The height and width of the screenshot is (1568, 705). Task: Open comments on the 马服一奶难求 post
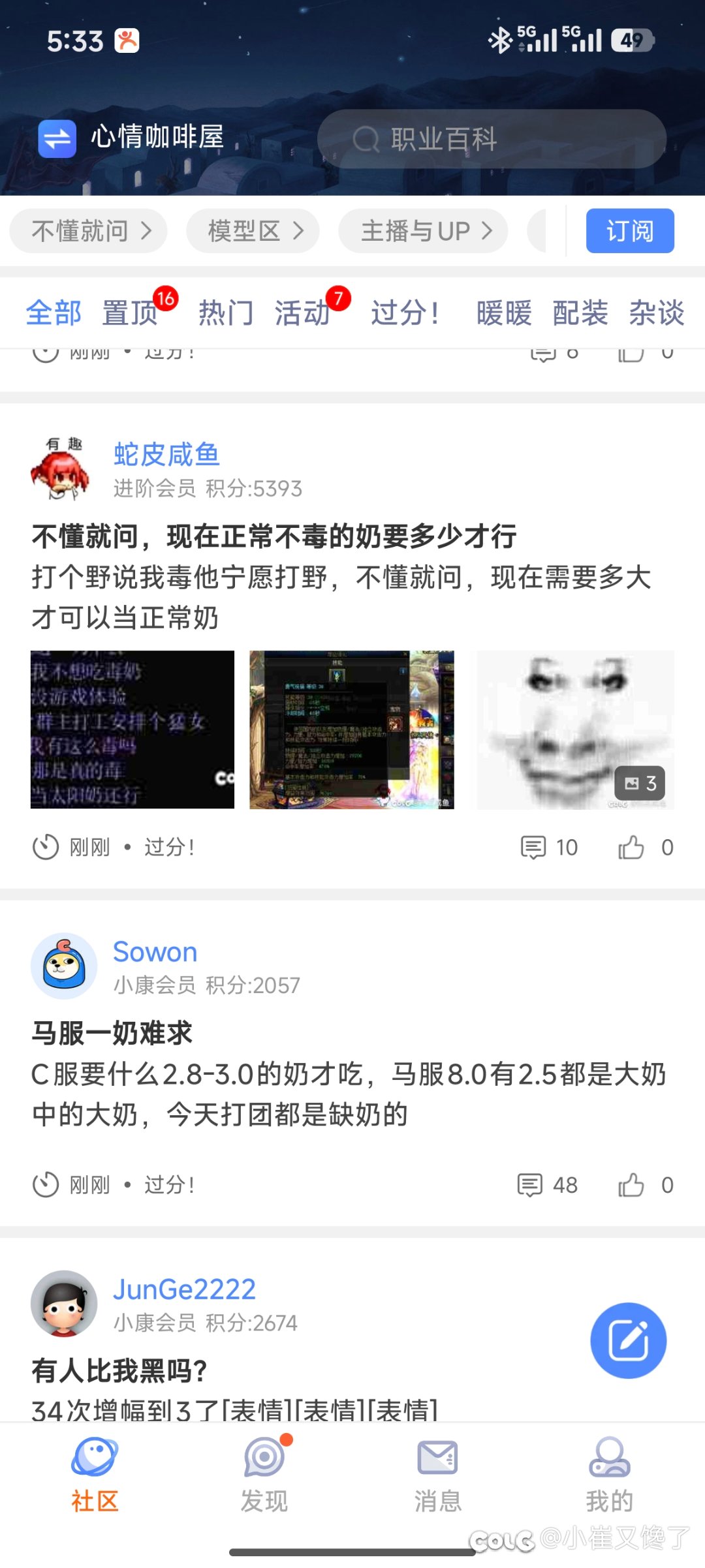tap(547, 1185)
